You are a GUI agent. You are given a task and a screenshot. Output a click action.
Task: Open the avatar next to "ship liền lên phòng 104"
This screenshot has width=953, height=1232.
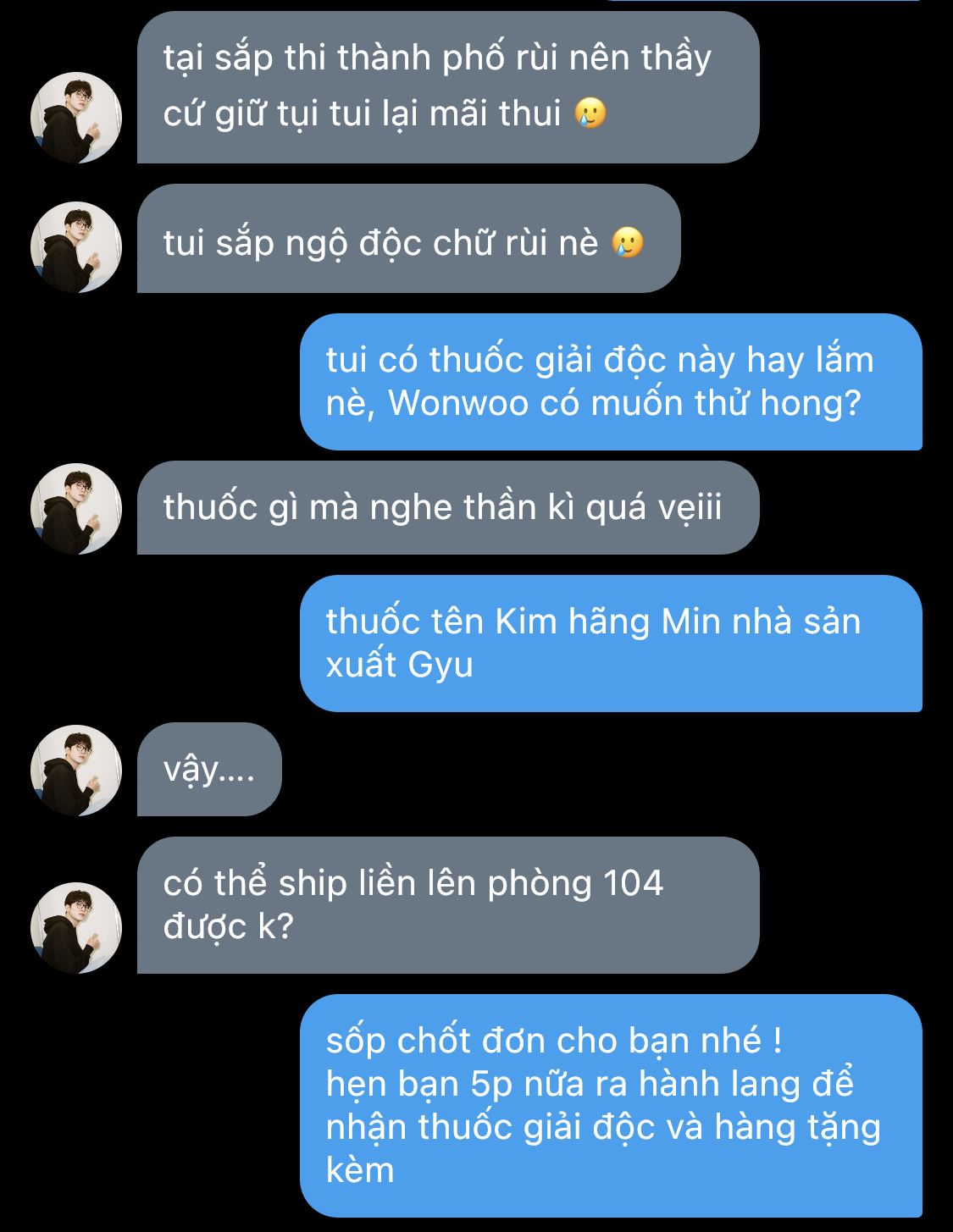point(75,928)
